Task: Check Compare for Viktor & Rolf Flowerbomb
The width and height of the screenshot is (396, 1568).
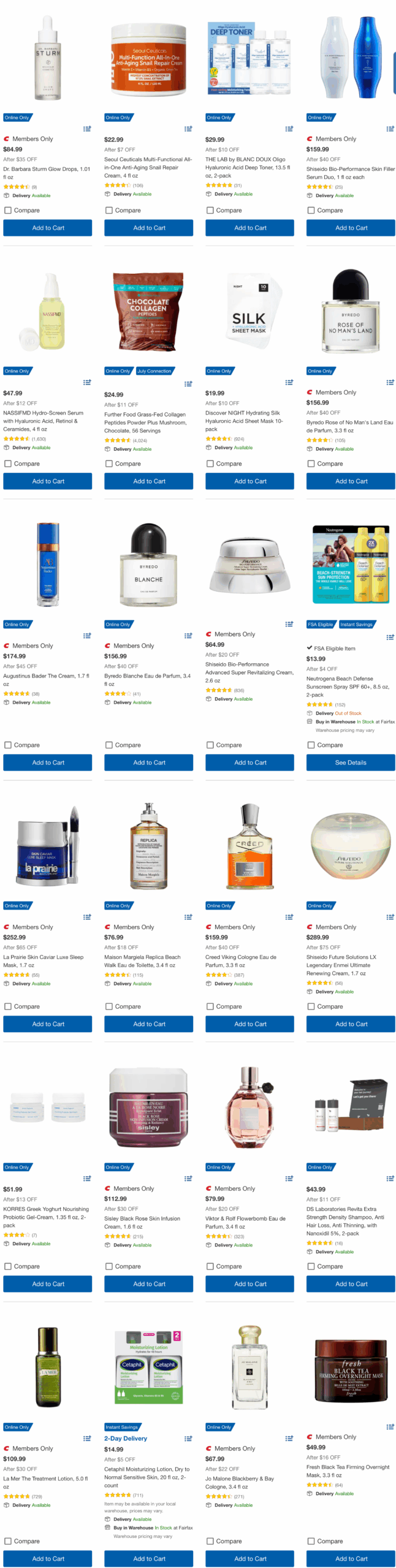Action: pos(210,1266)
